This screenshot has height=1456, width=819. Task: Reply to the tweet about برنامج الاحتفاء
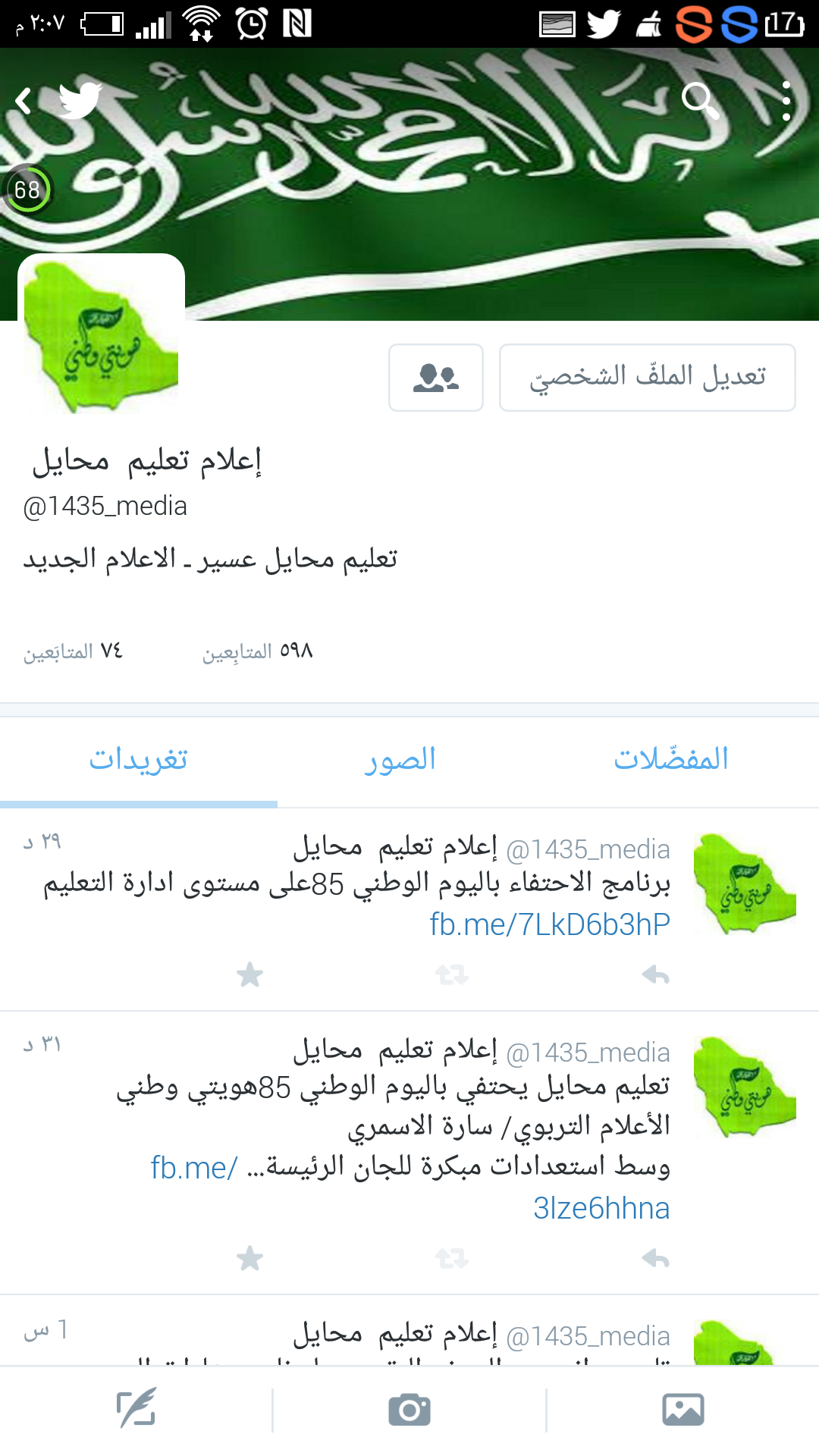[x=655, y=974]
